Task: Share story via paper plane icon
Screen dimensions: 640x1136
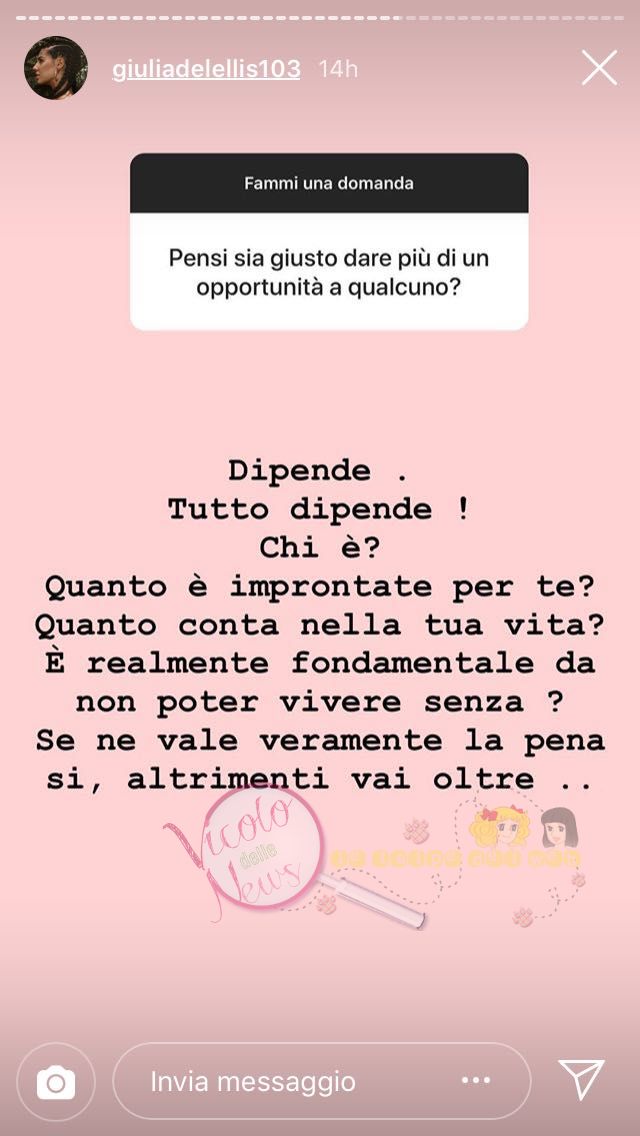Action: [582, 1080]
